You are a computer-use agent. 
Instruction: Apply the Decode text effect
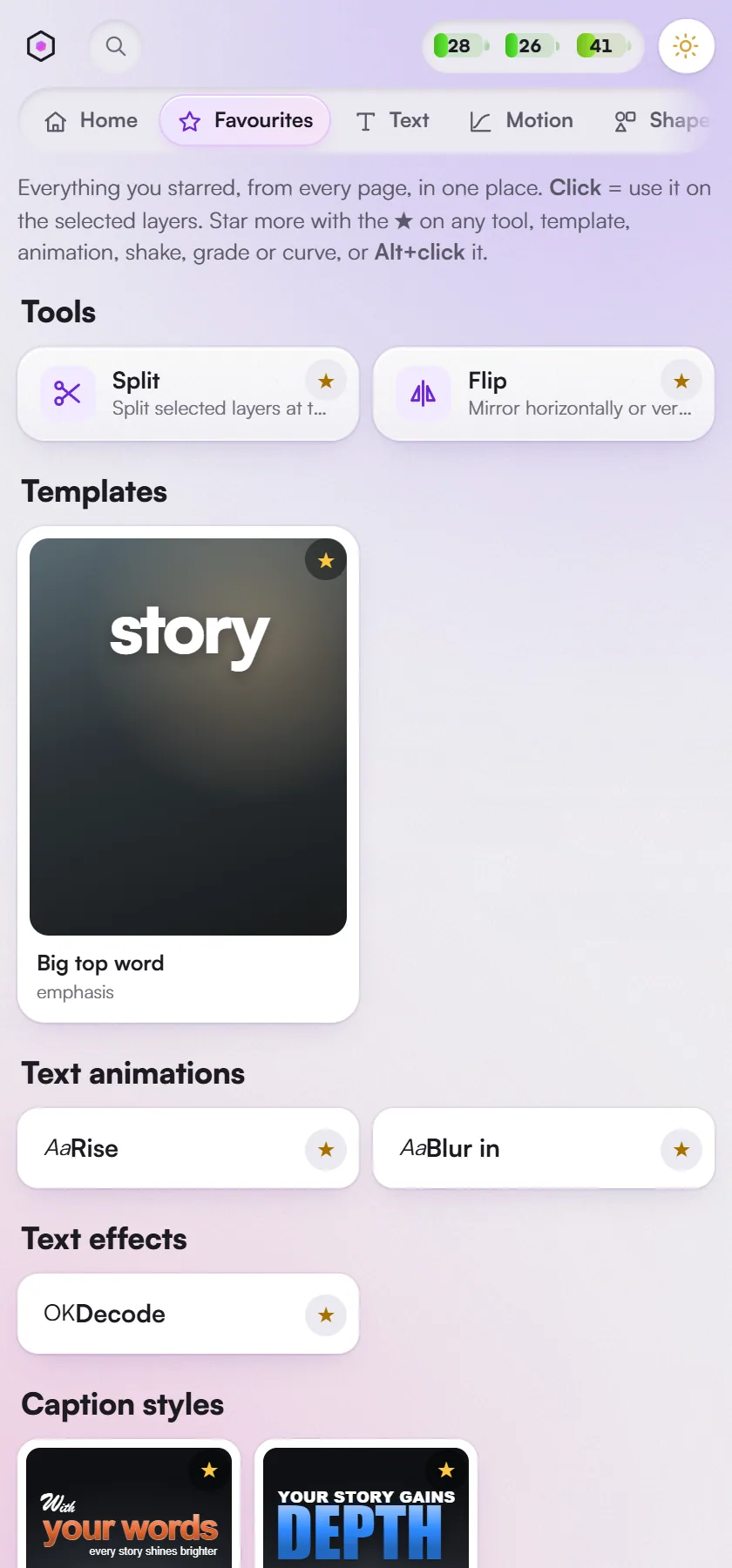pos(188,1314)
